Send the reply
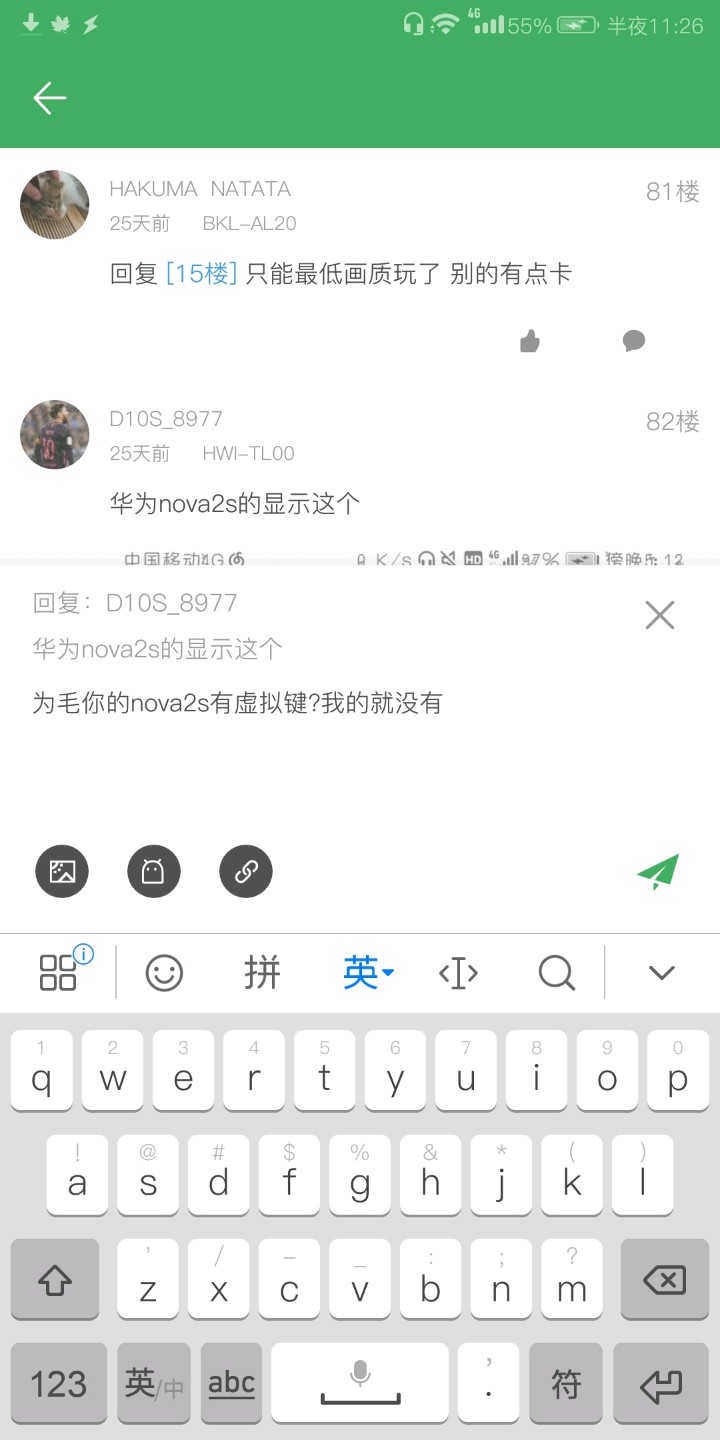 pos(658,872)
